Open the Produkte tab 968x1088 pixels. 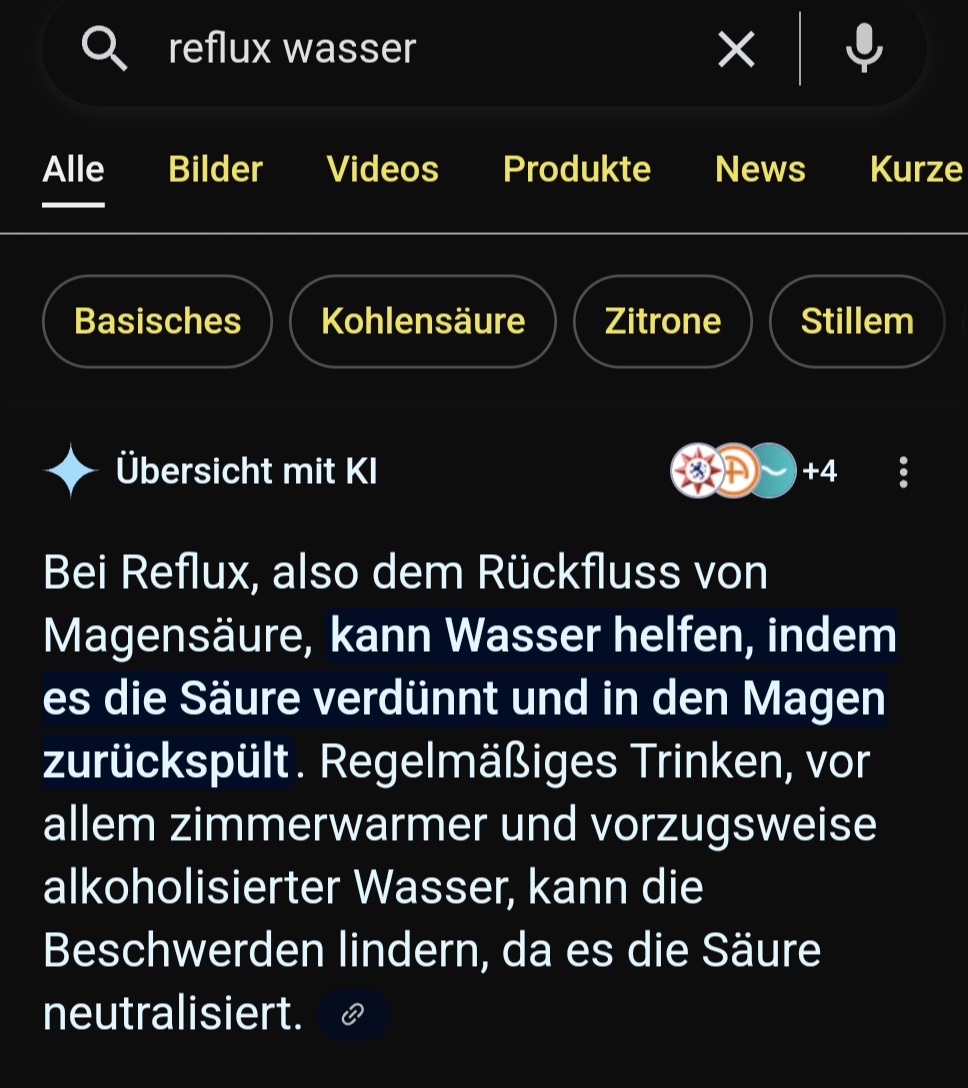coord(576,169)
